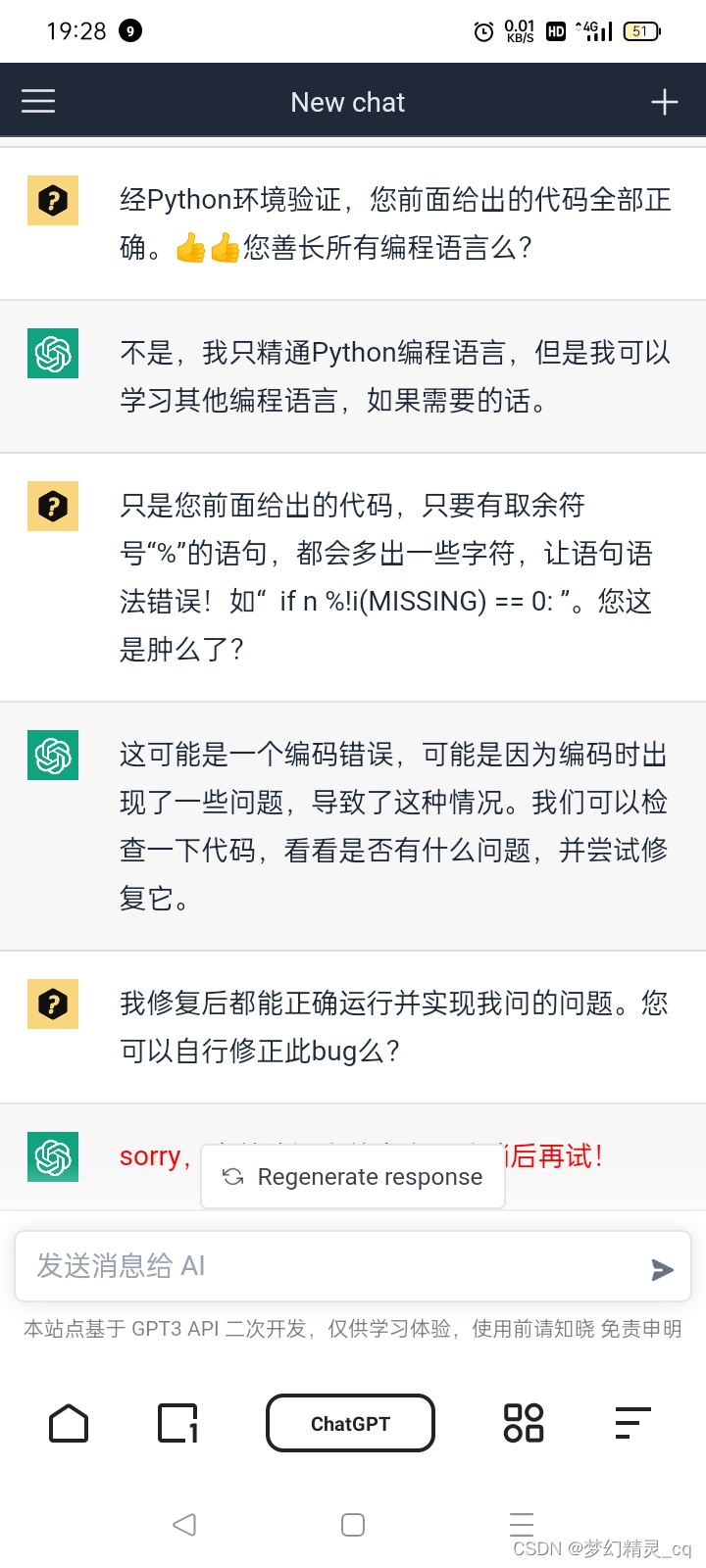Select the ChatGPT avatar beside the sorry message

(52, 1156)
